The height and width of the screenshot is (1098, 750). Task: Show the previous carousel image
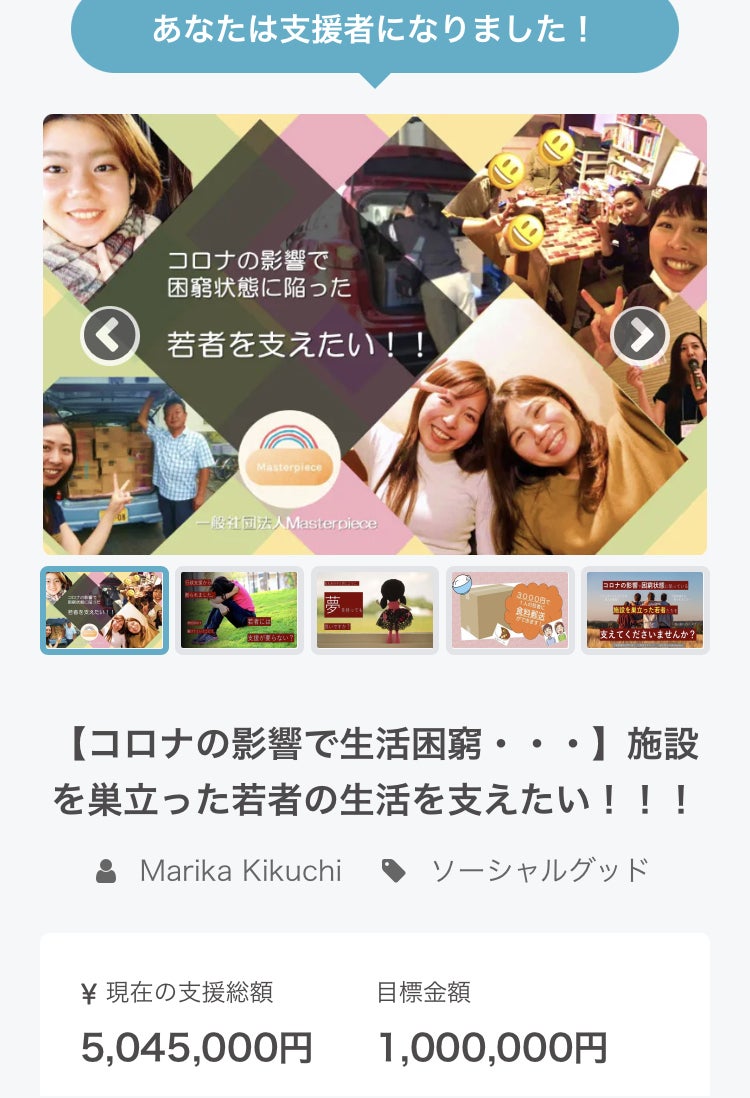[109, 335]
